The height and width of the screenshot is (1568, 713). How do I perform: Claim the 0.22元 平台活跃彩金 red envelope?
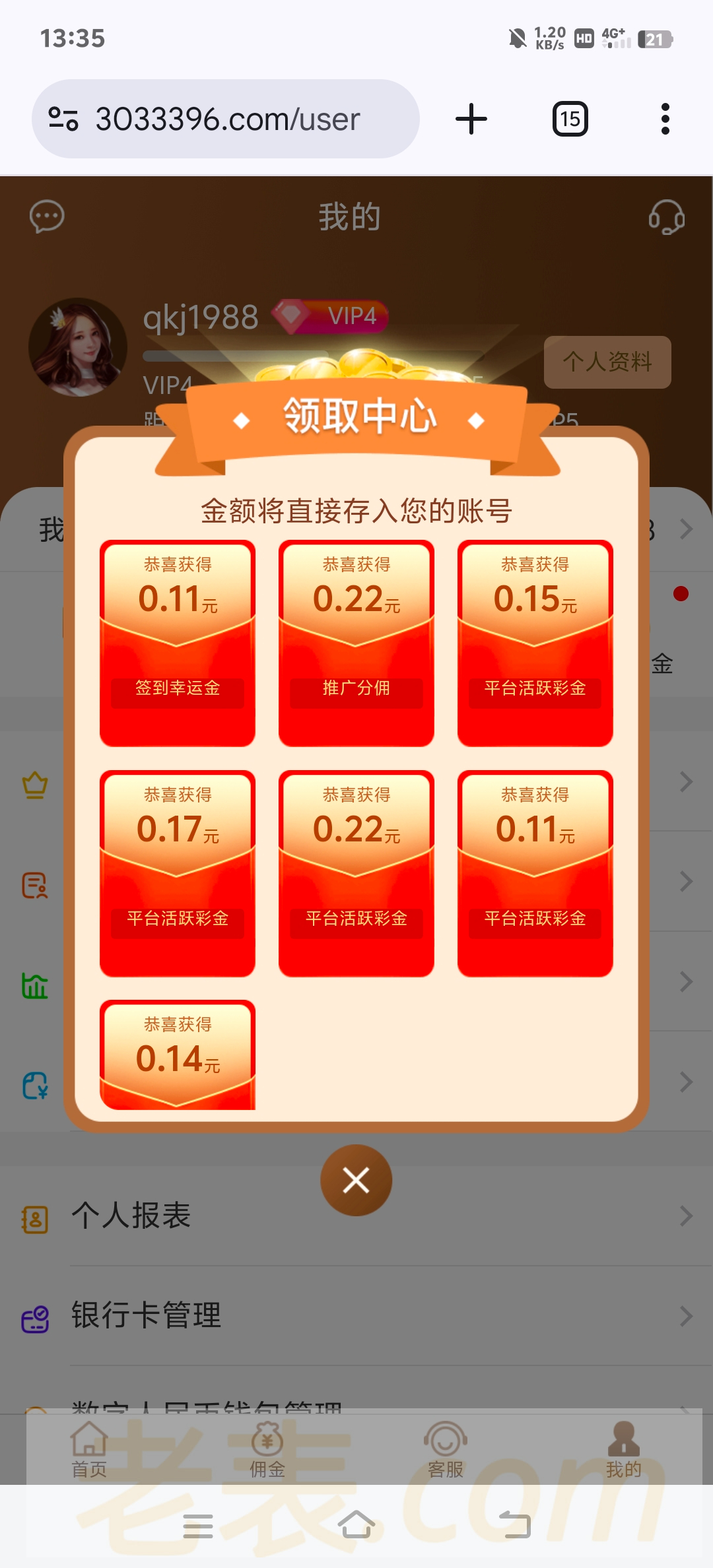(x=356, y=873)
